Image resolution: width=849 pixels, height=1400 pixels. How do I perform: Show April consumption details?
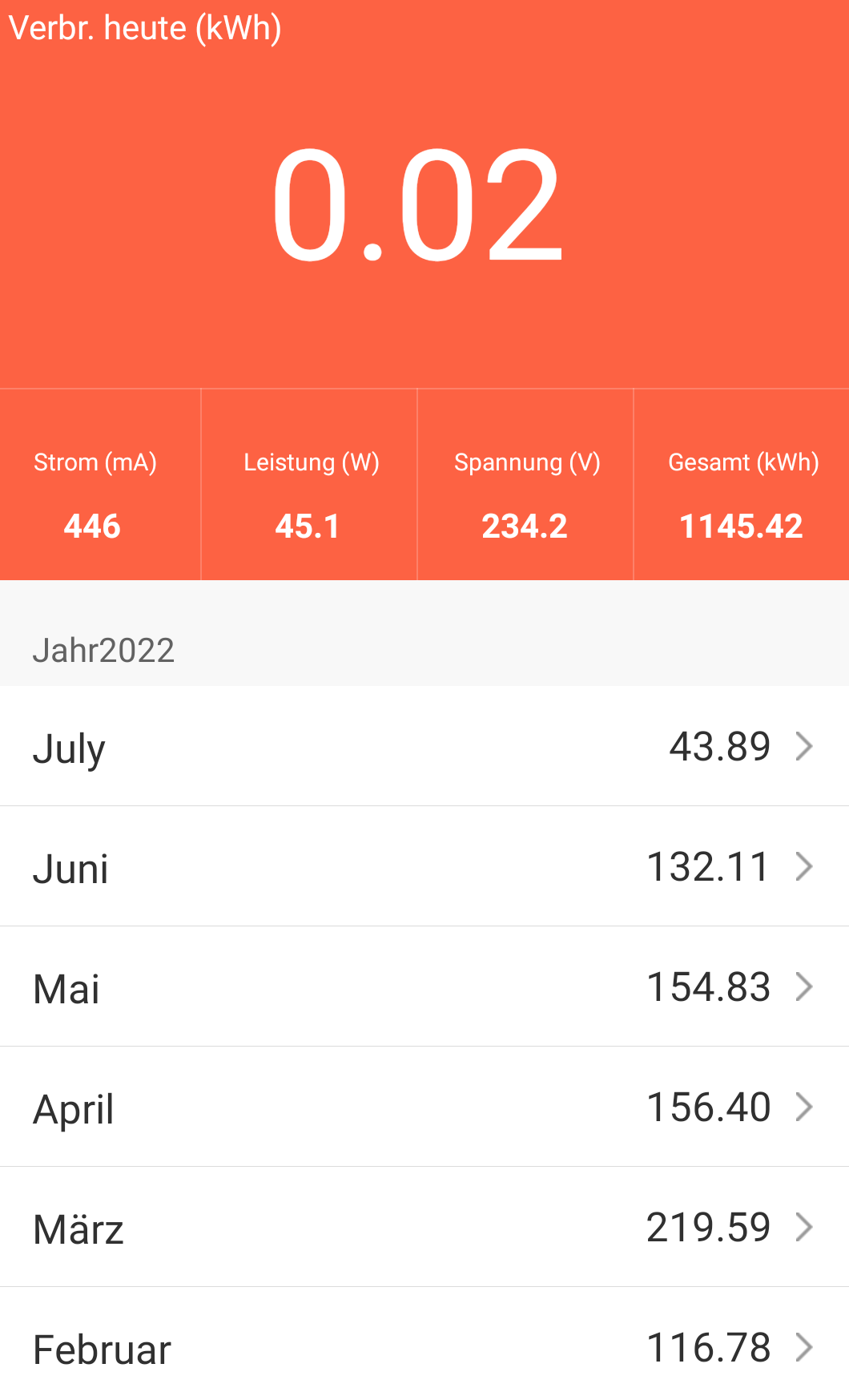coord(424,1107)
